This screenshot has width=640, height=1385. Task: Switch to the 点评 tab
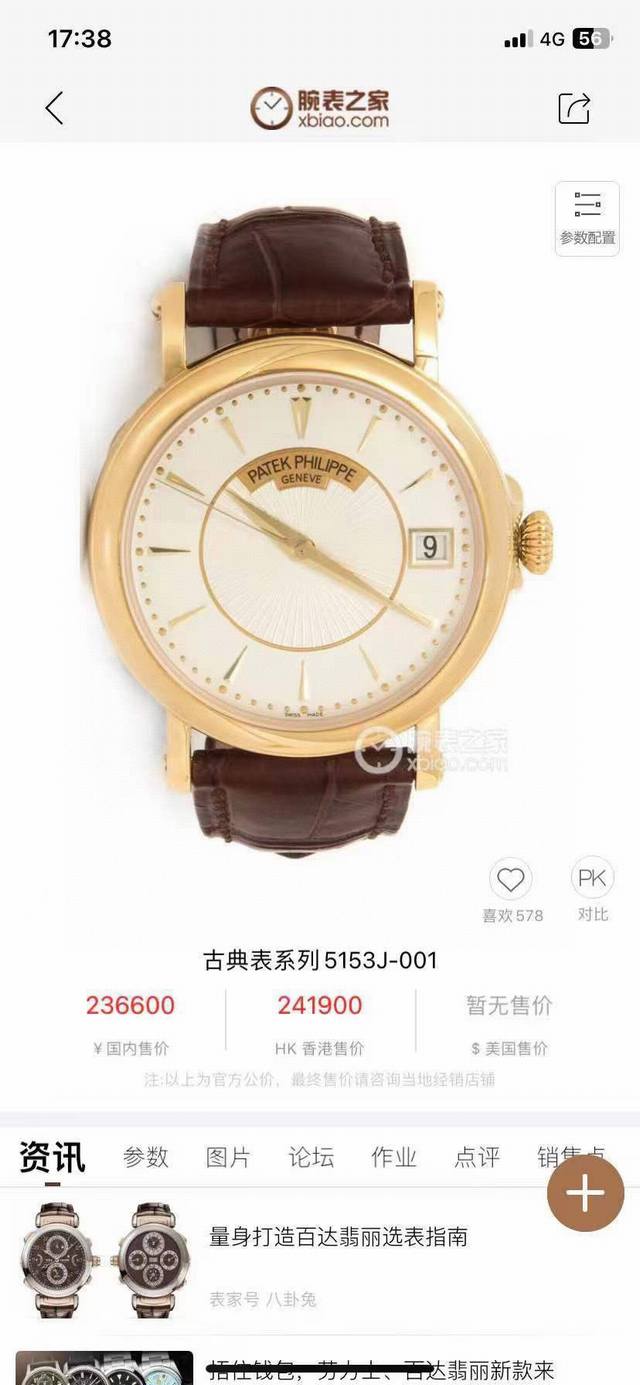[477, 1157]
